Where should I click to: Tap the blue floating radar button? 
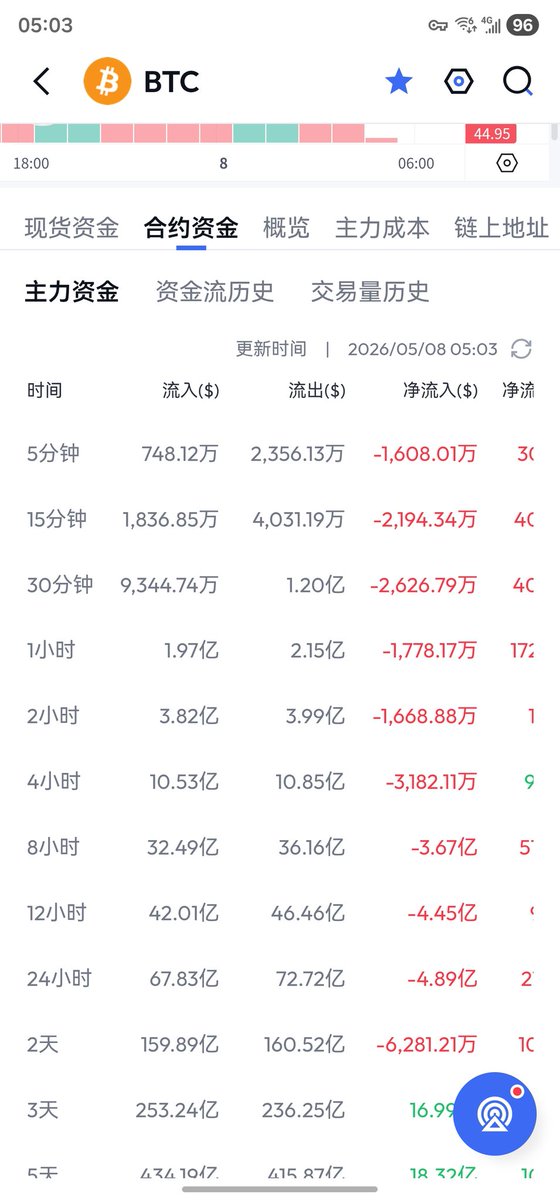point(495,1114)
